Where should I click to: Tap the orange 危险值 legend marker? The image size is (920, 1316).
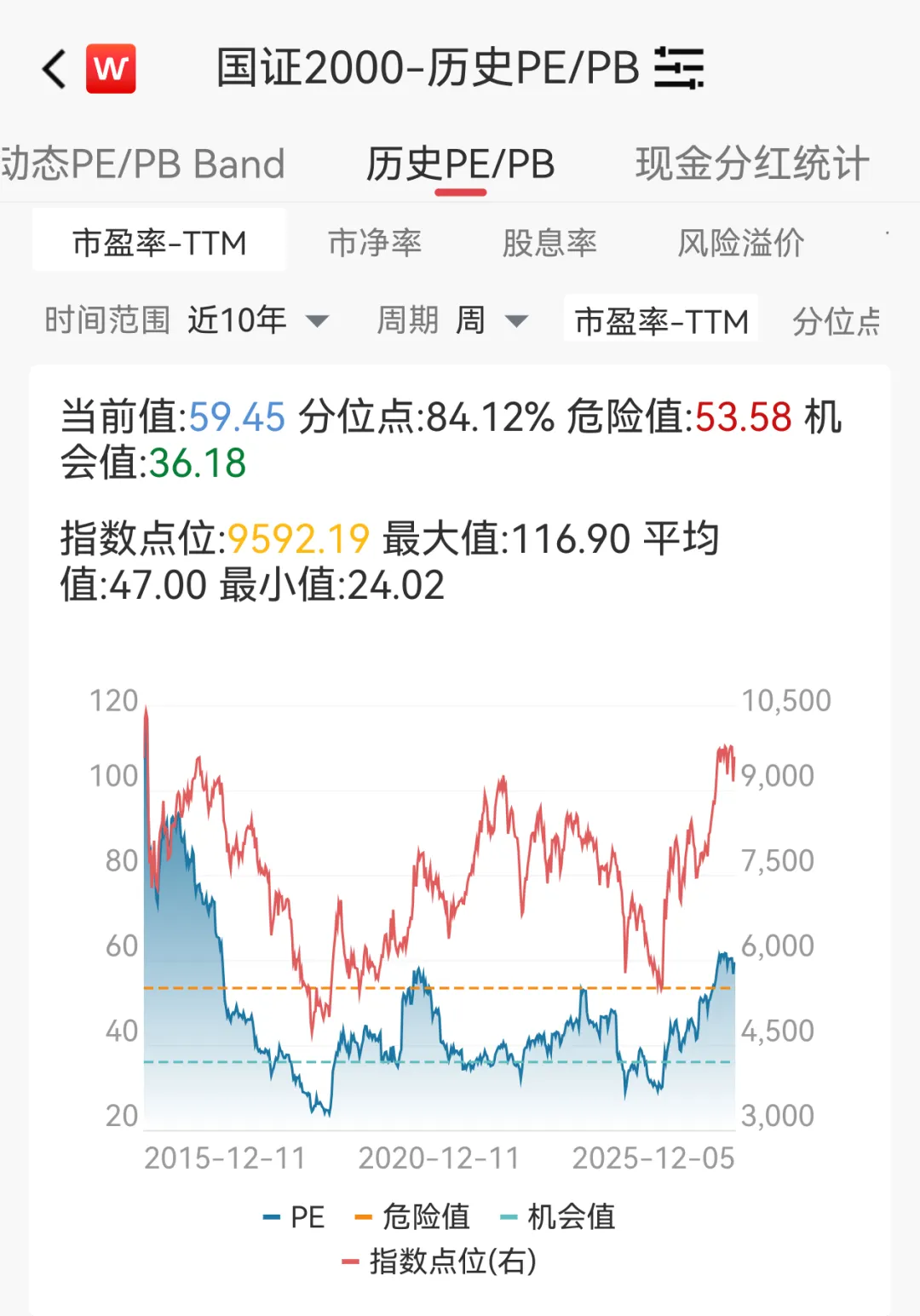[x=364, y=1217]
